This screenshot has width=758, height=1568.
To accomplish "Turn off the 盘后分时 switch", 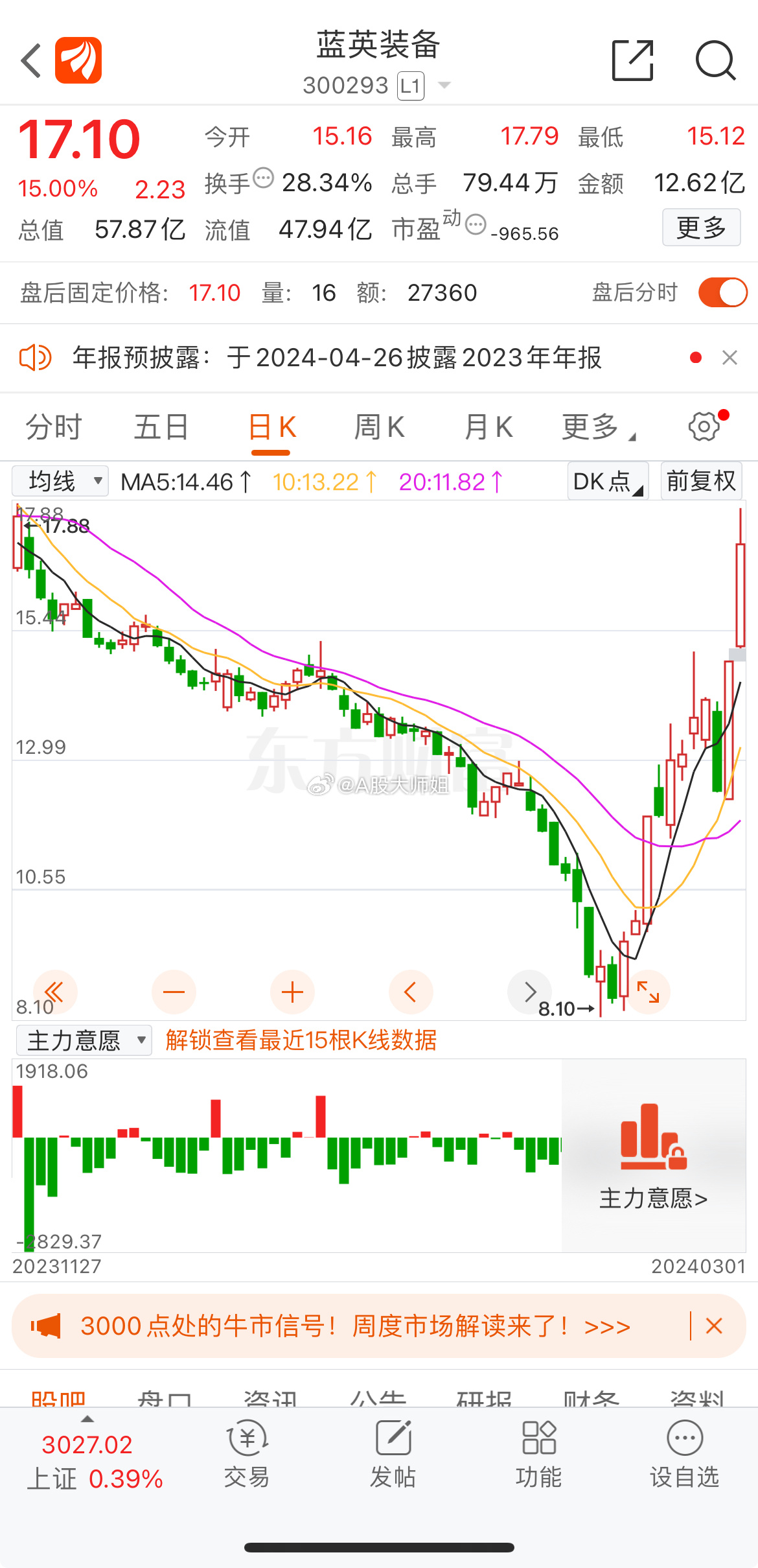I will click(722, 292).
